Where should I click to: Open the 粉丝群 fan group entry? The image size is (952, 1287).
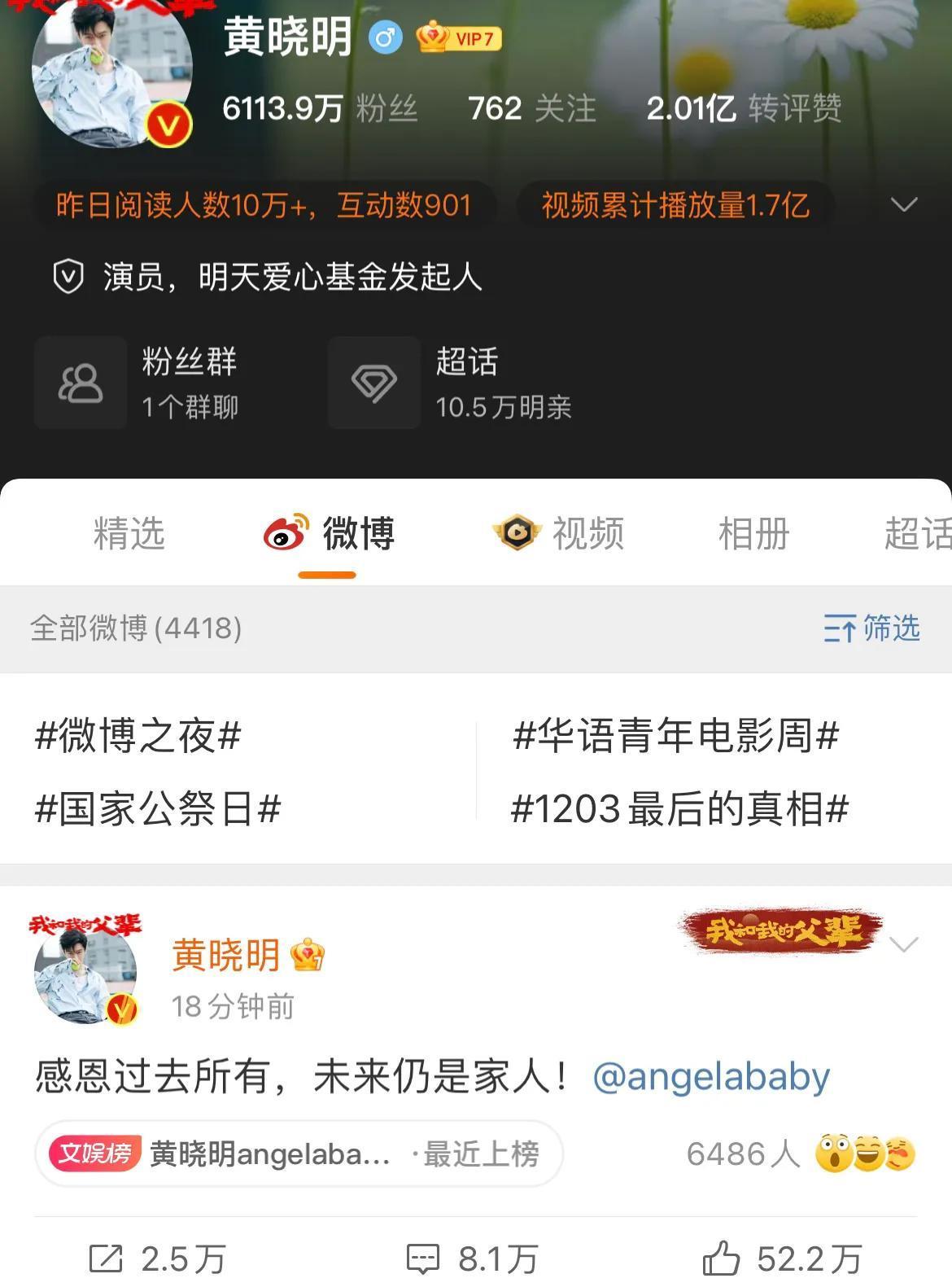(138, 383)
